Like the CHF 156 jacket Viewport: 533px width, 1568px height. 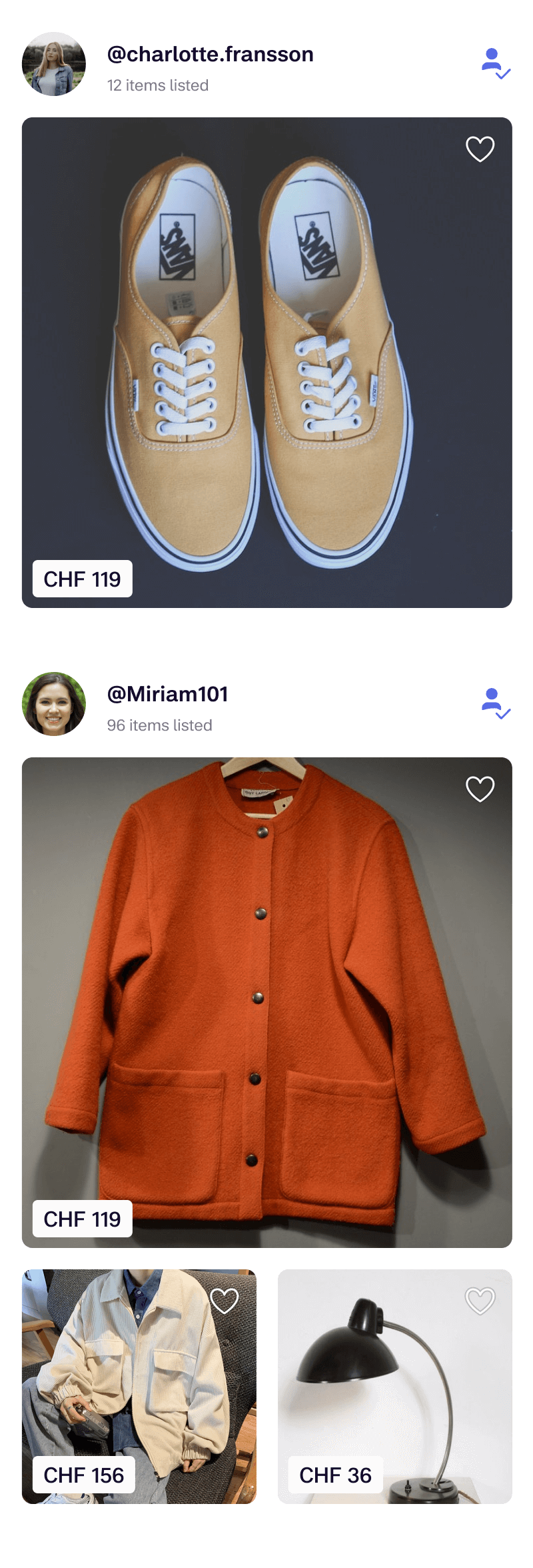[224, 1301]
